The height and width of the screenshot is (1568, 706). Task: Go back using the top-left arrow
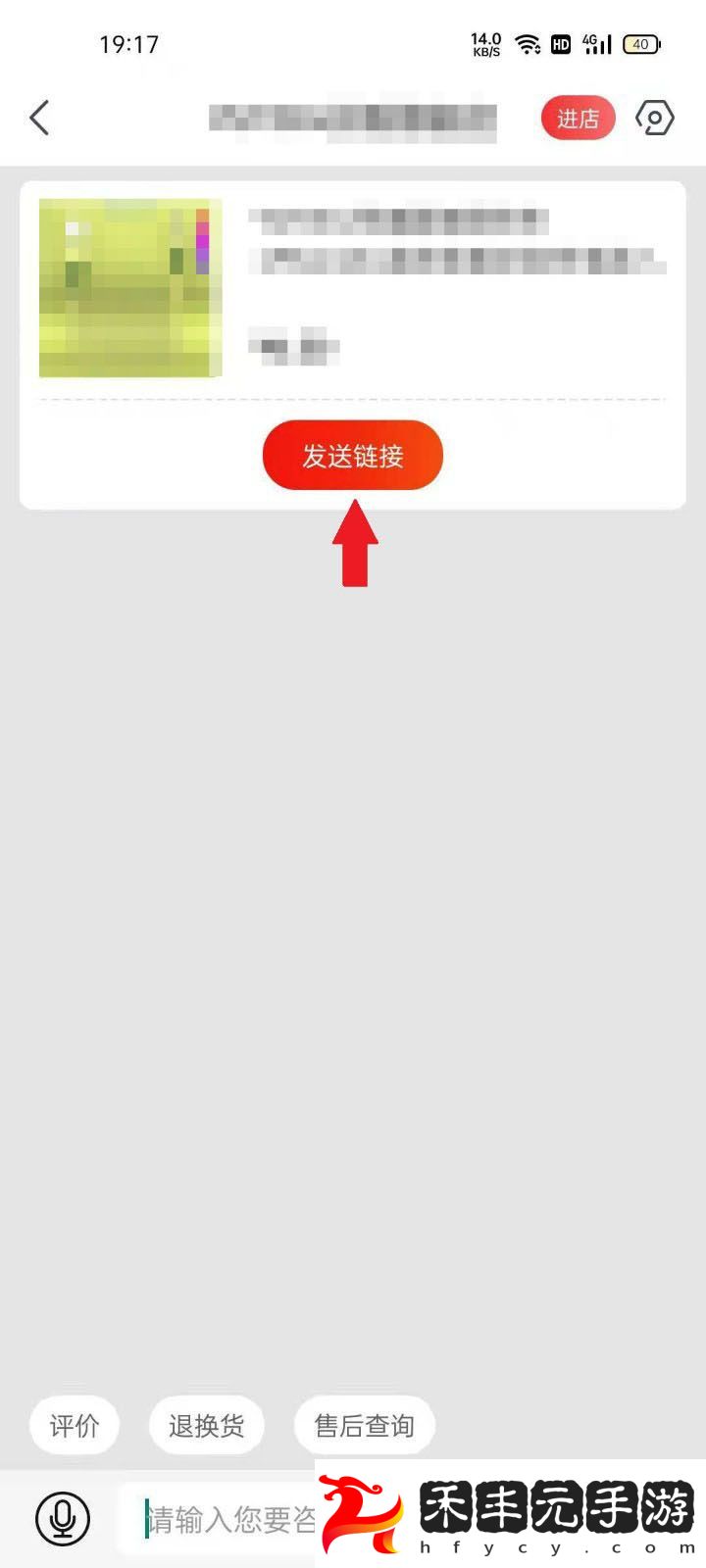(39, 119)
